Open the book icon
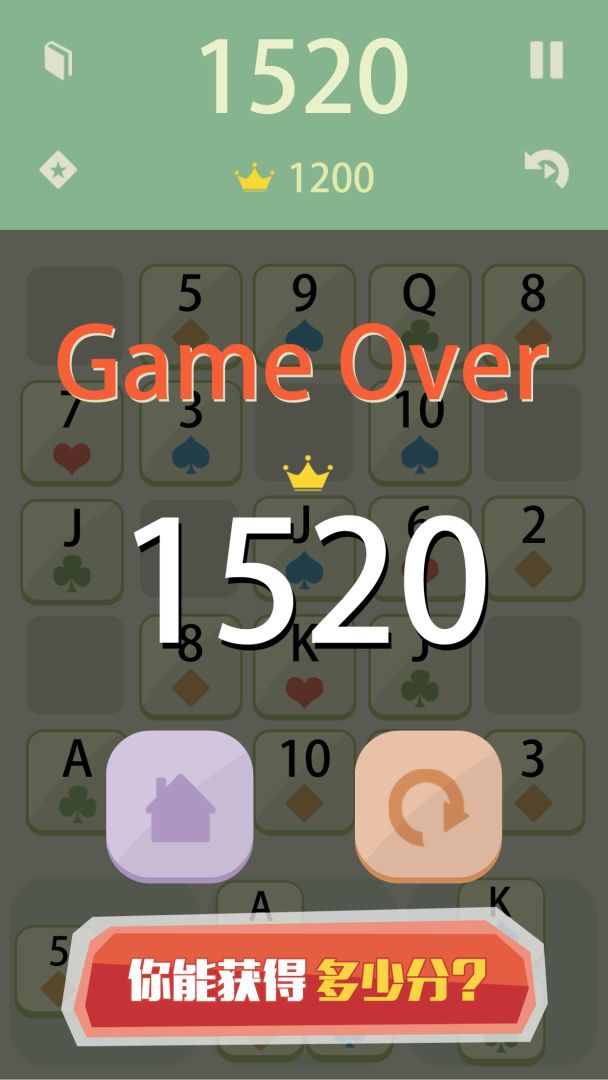 59,61
